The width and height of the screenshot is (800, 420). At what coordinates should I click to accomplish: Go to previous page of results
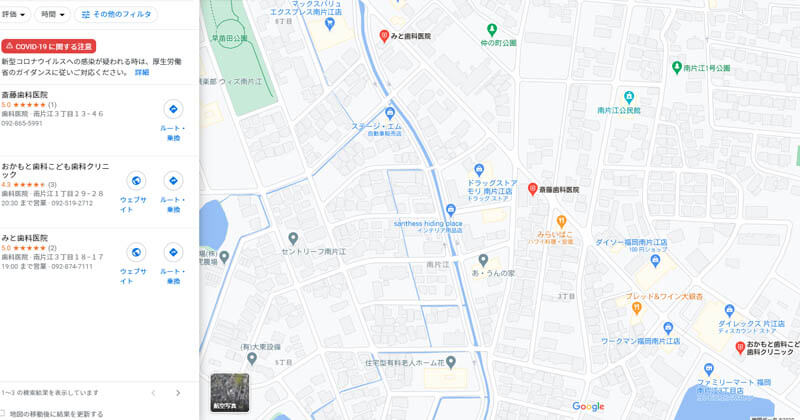(x=153, y=393)
